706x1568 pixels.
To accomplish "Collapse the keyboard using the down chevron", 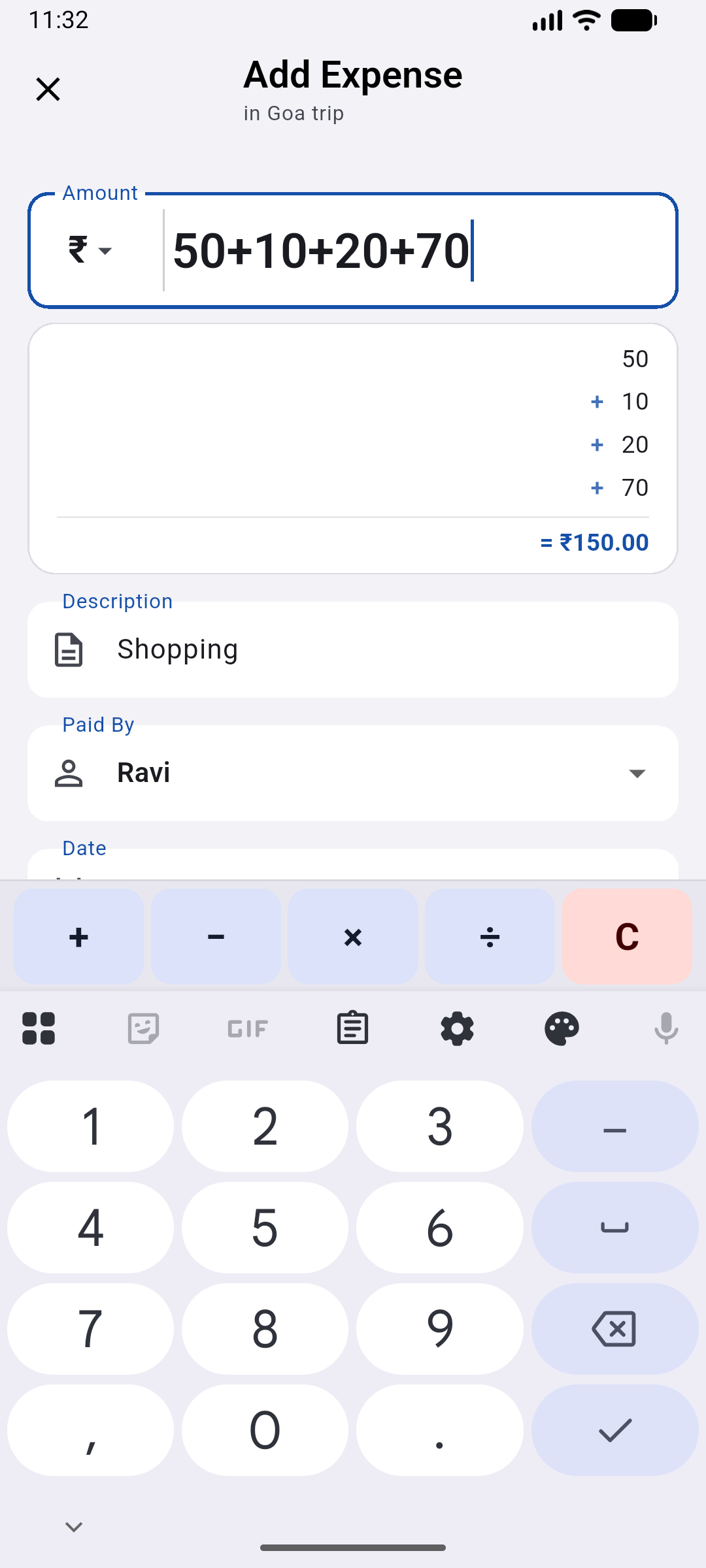I will pos(73,1526).
